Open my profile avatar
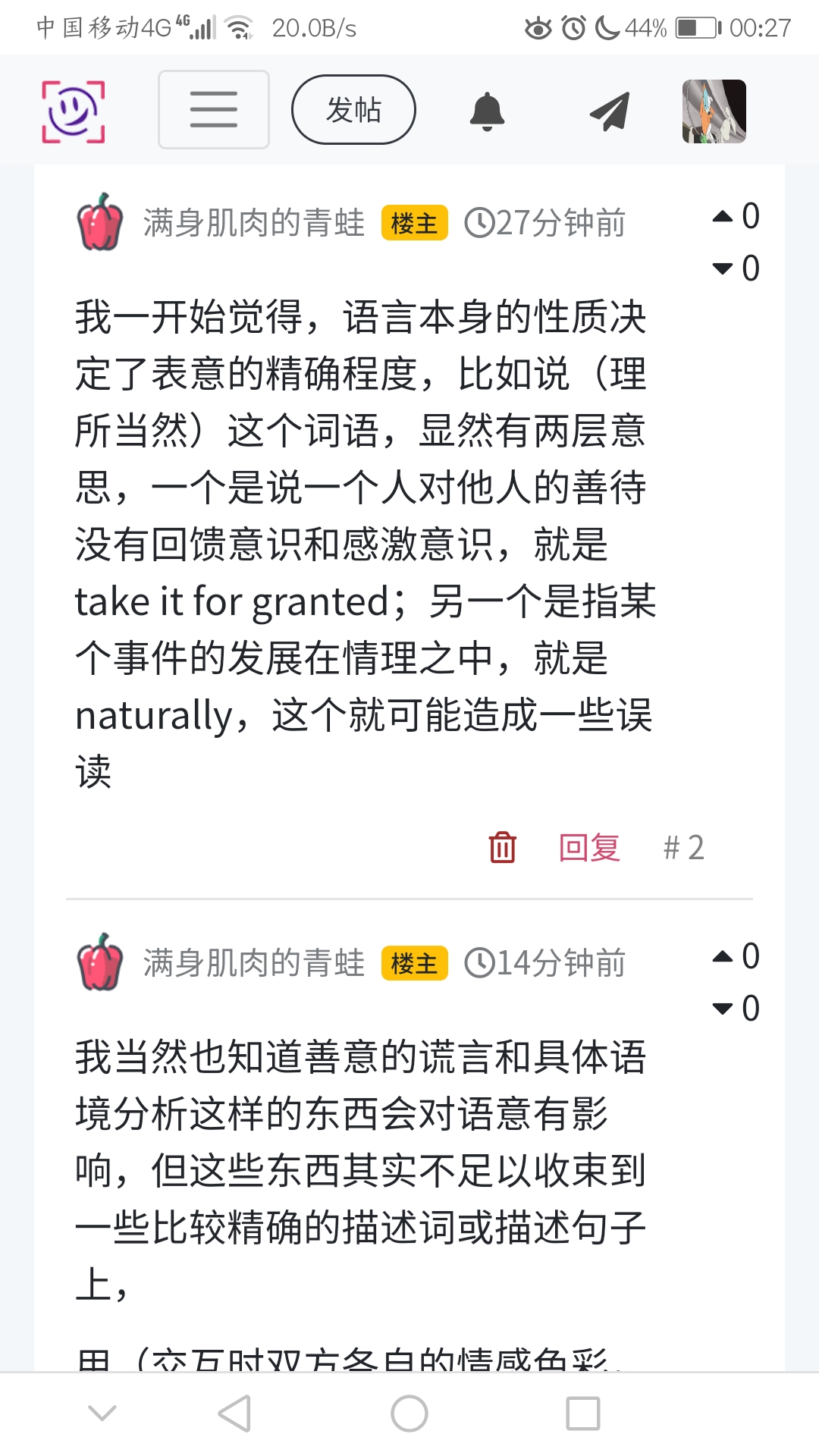 [714, 111]
